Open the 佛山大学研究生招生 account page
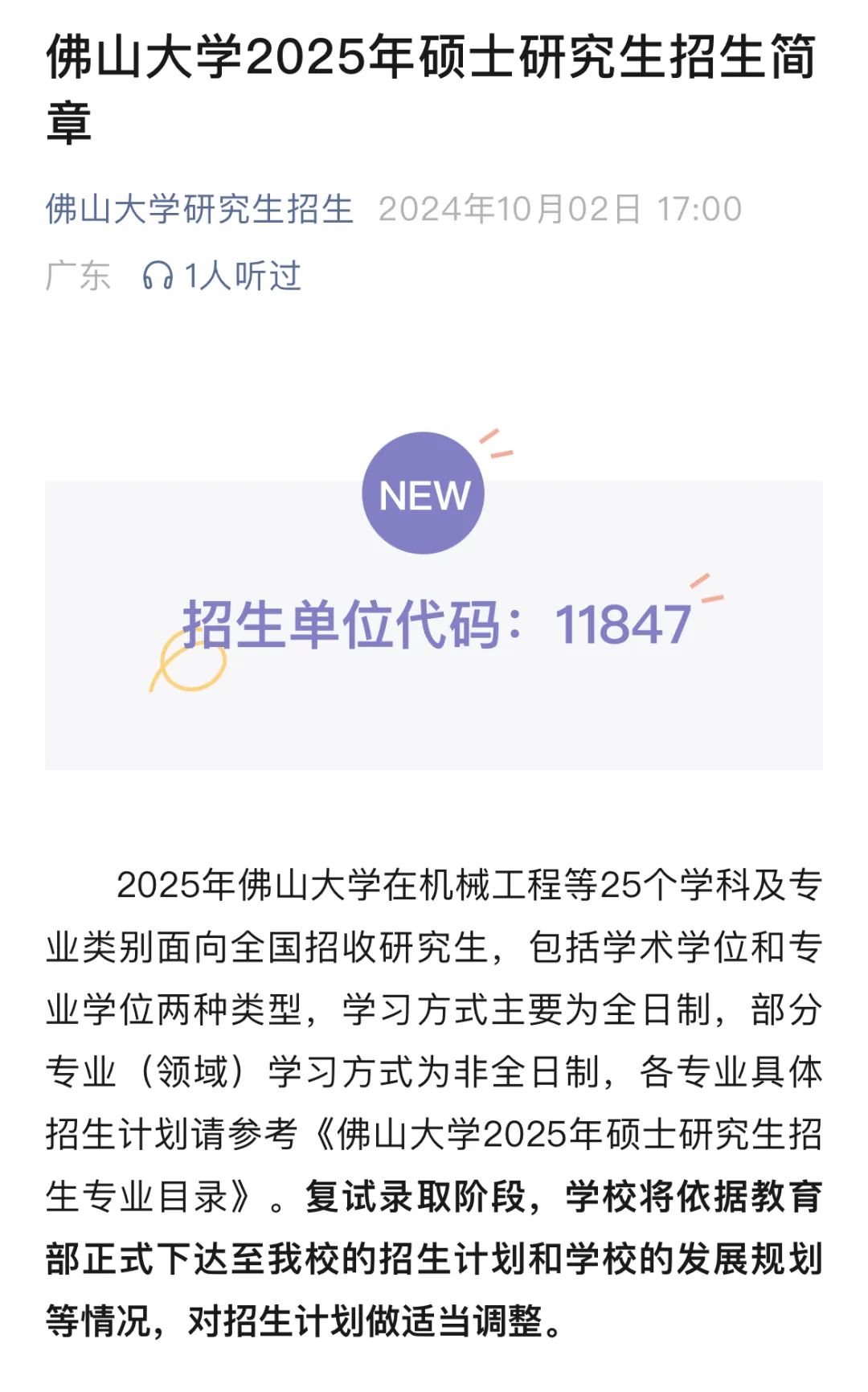The image size is (868, 1392). (199, 209)
